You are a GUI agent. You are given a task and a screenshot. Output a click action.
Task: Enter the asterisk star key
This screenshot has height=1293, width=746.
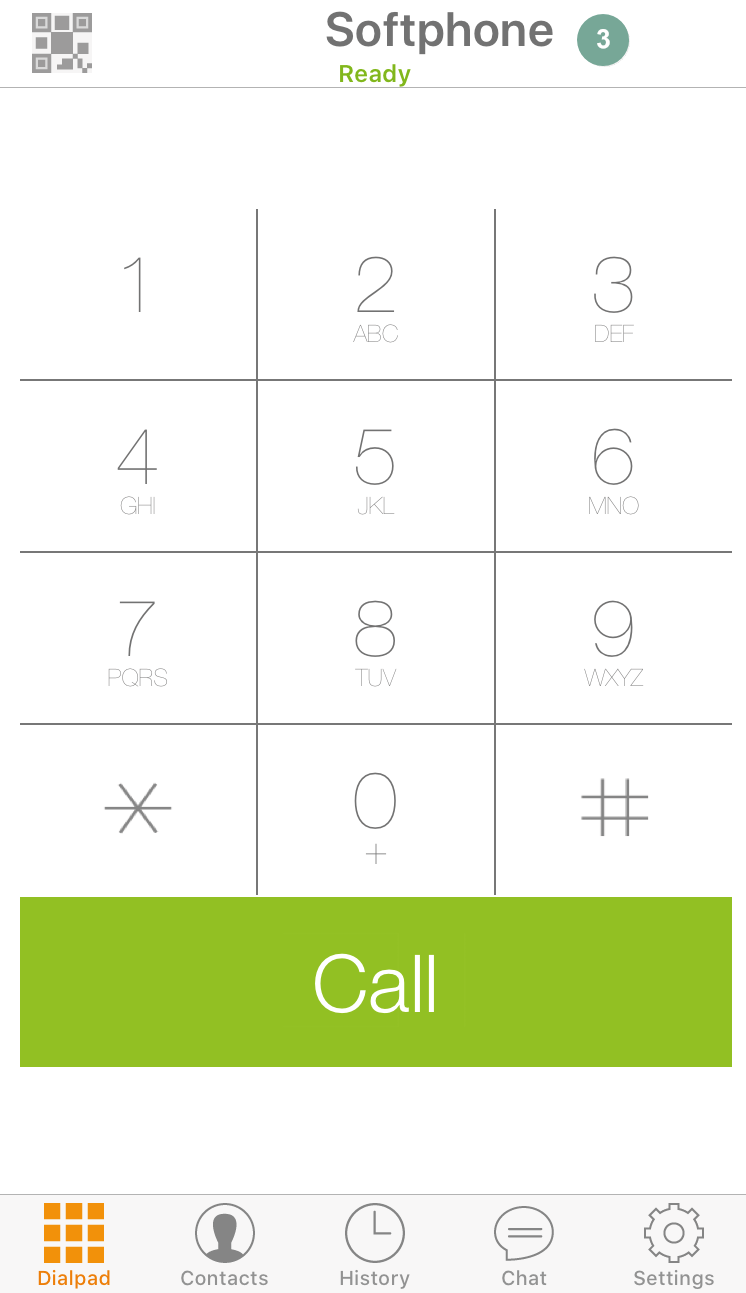pos(138,810)
